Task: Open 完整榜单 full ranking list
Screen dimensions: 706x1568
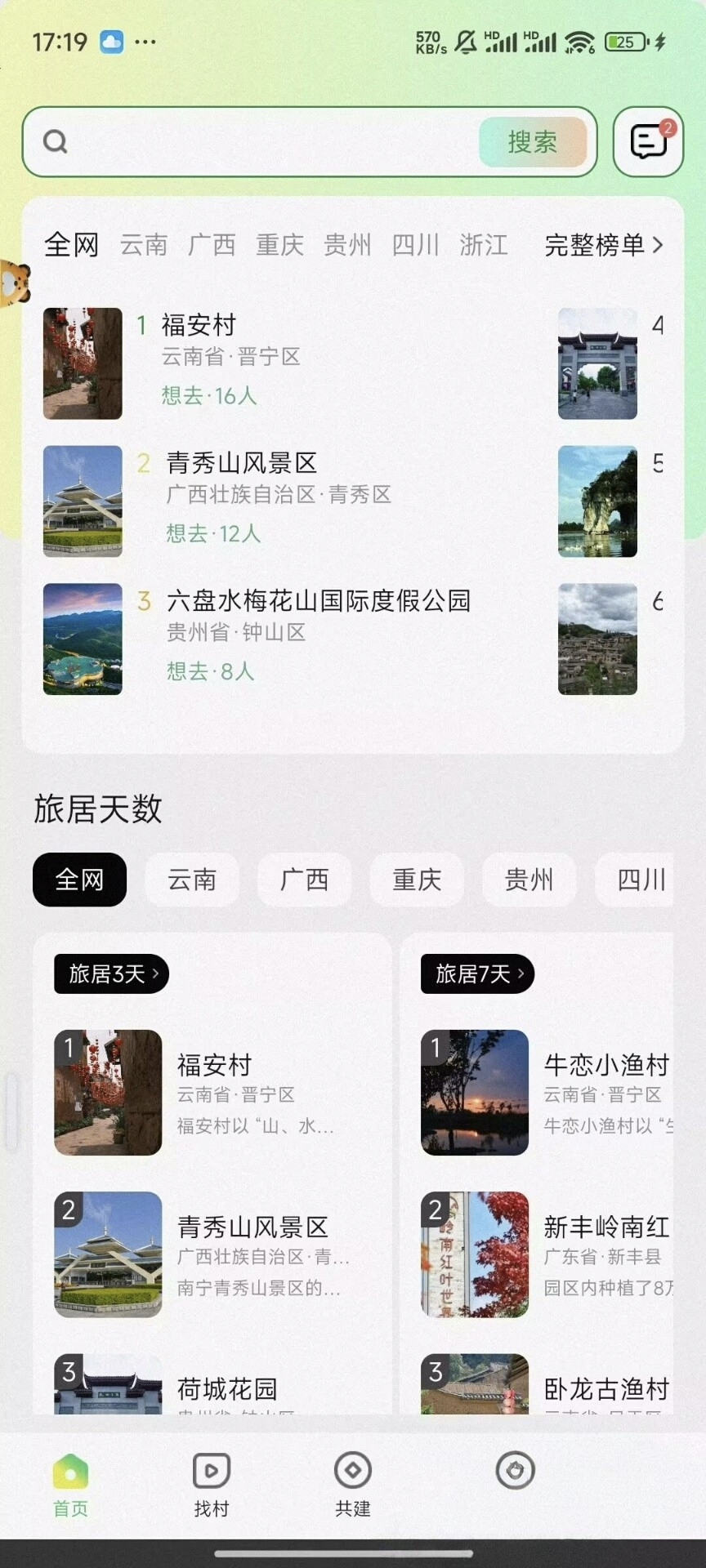Action: pyautogui.click(x=603, y=245)
